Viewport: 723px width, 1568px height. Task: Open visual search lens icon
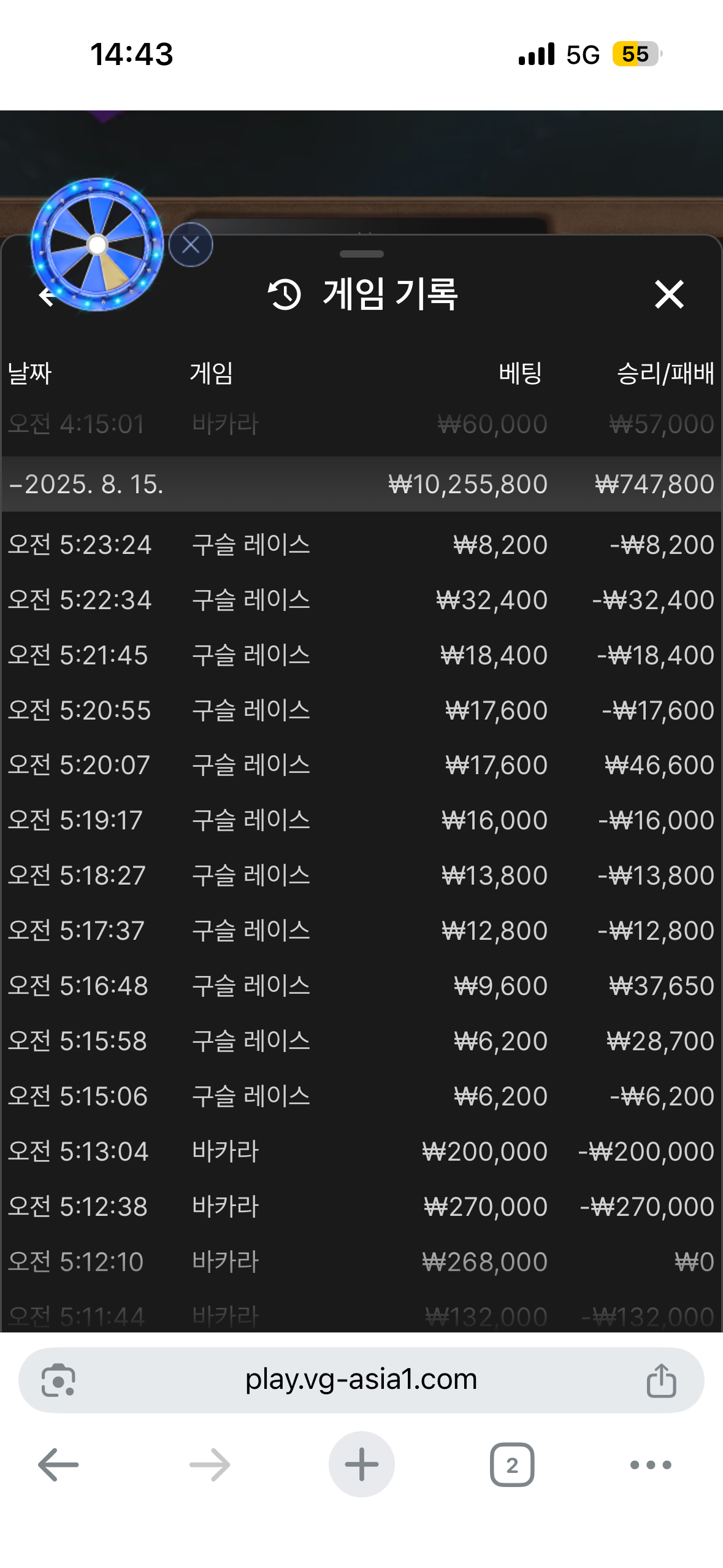pyautogui.click(x=58, y=1380)
